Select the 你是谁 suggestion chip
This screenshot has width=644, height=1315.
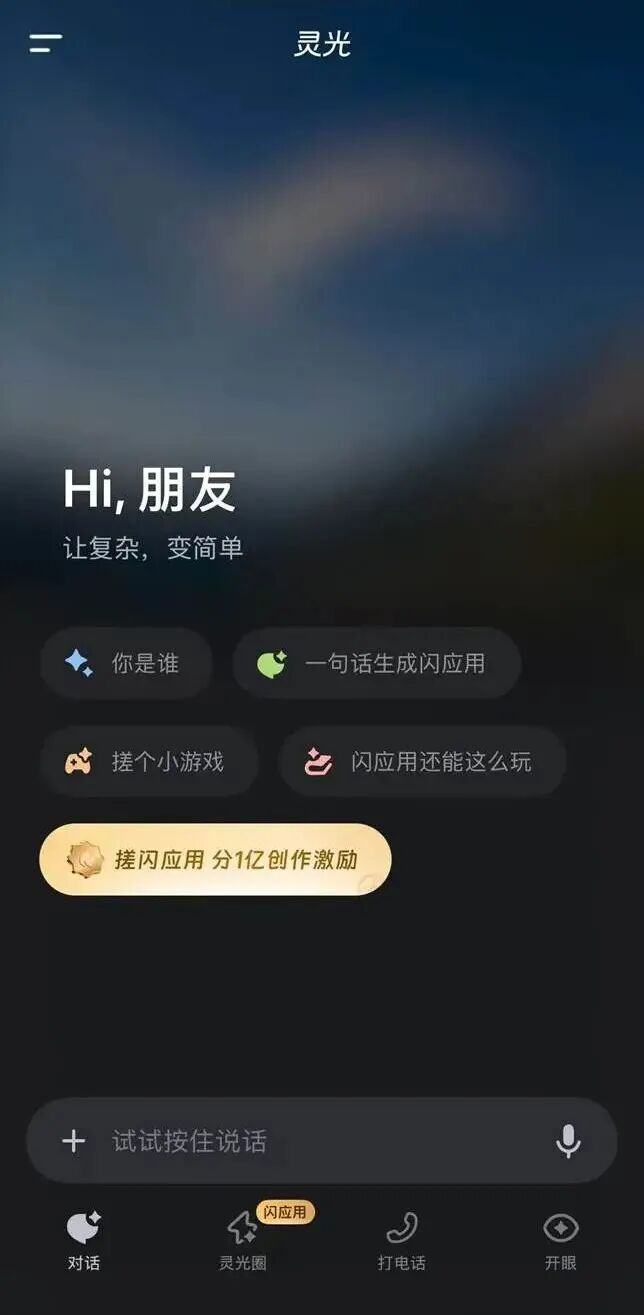coord(126,663)
